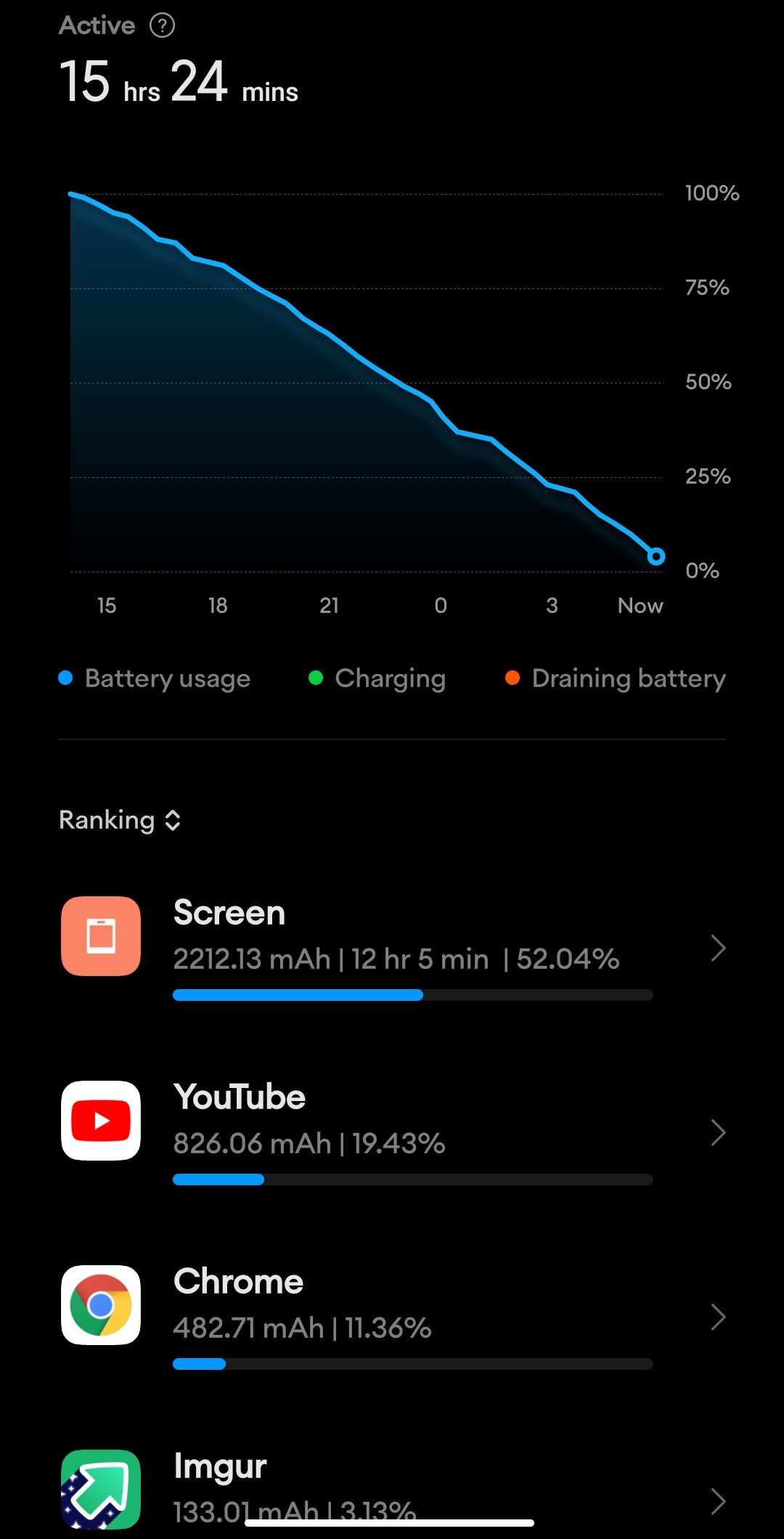
Task: Tap the current battery level marker on graph
Action: (656, 556)
